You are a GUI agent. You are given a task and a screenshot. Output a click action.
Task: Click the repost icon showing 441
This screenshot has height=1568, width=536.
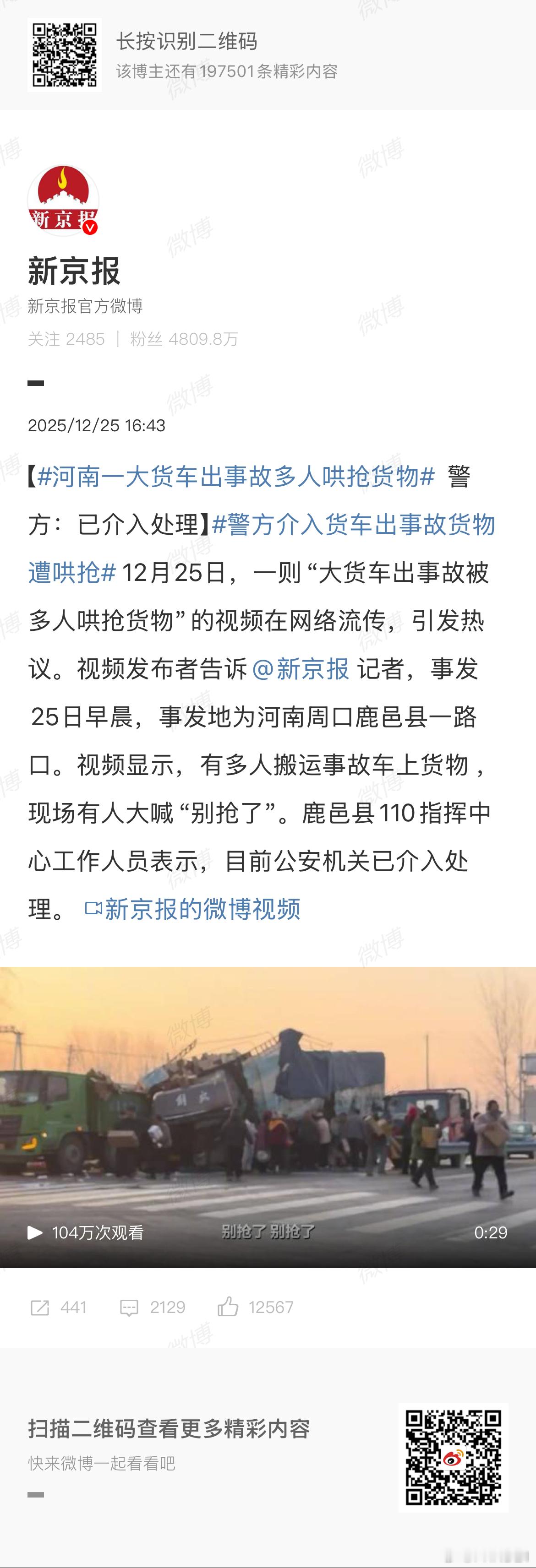pyautogui.click(x=41, y=1305)
